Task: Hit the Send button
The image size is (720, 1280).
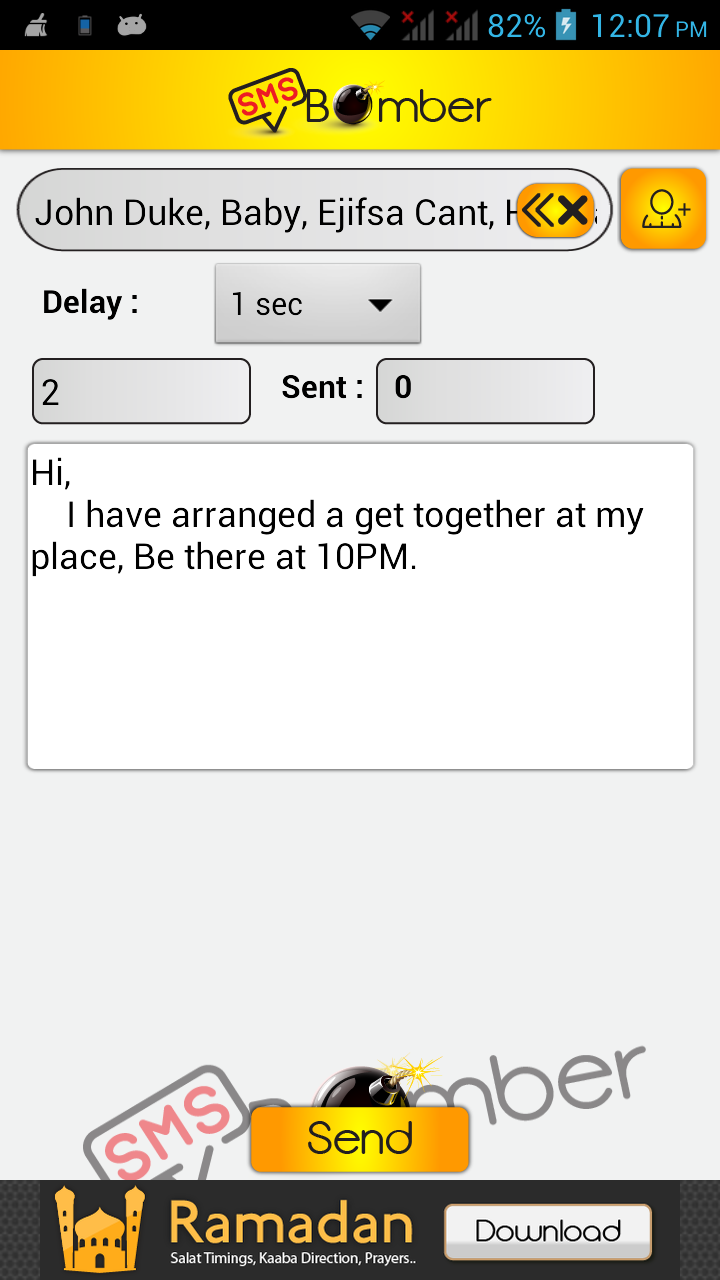Action: [360, 1138]
